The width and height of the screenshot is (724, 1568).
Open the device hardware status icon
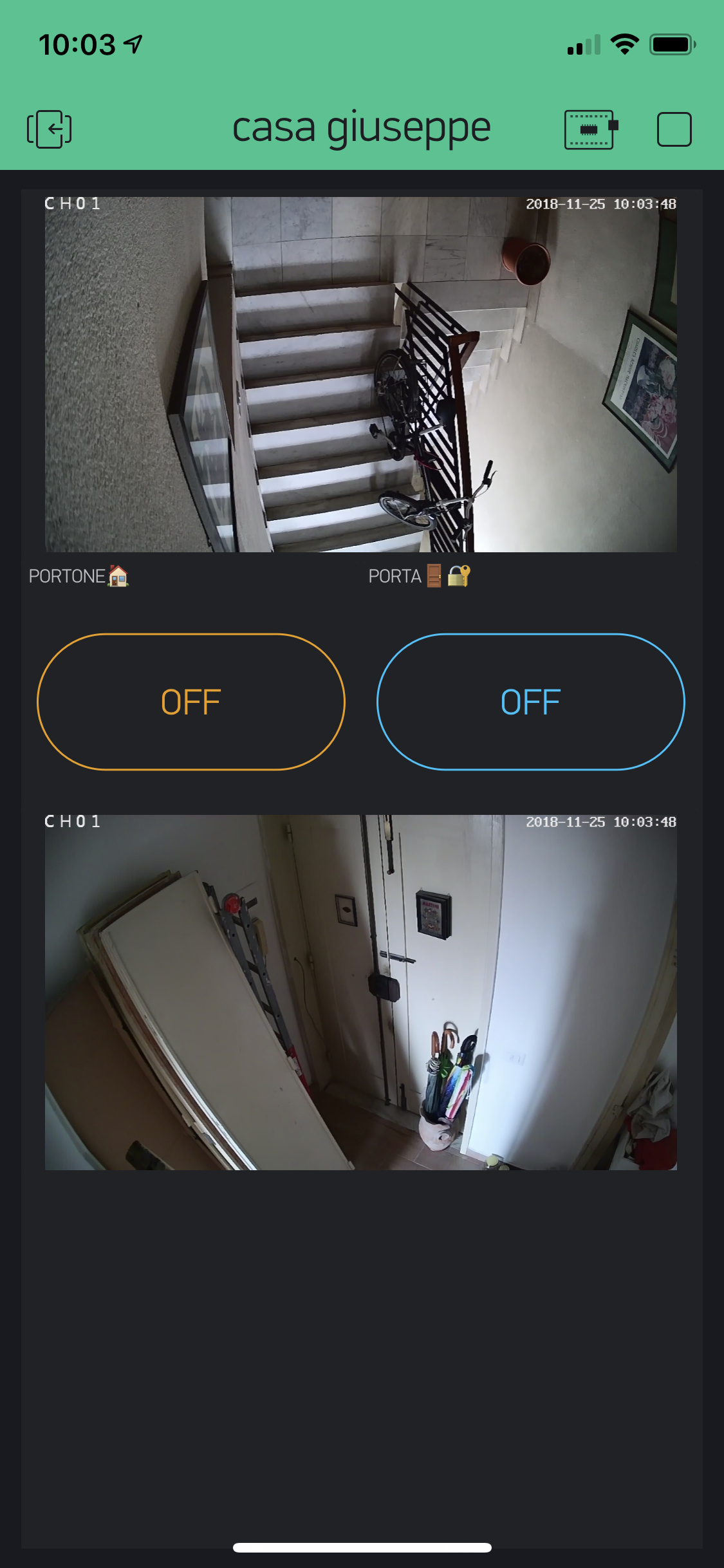point(590,129)
